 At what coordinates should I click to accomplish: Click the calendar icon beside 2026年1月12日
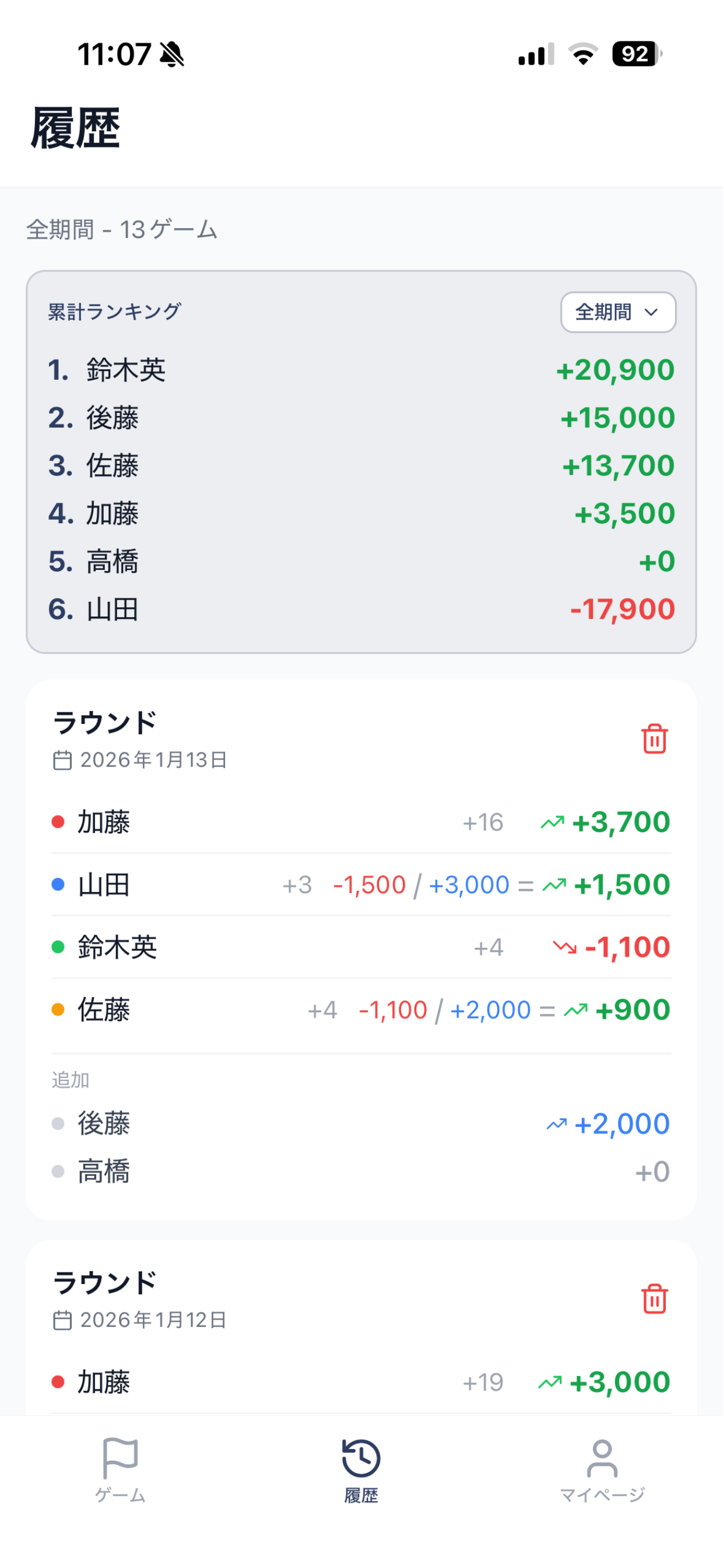point(63,1321)
